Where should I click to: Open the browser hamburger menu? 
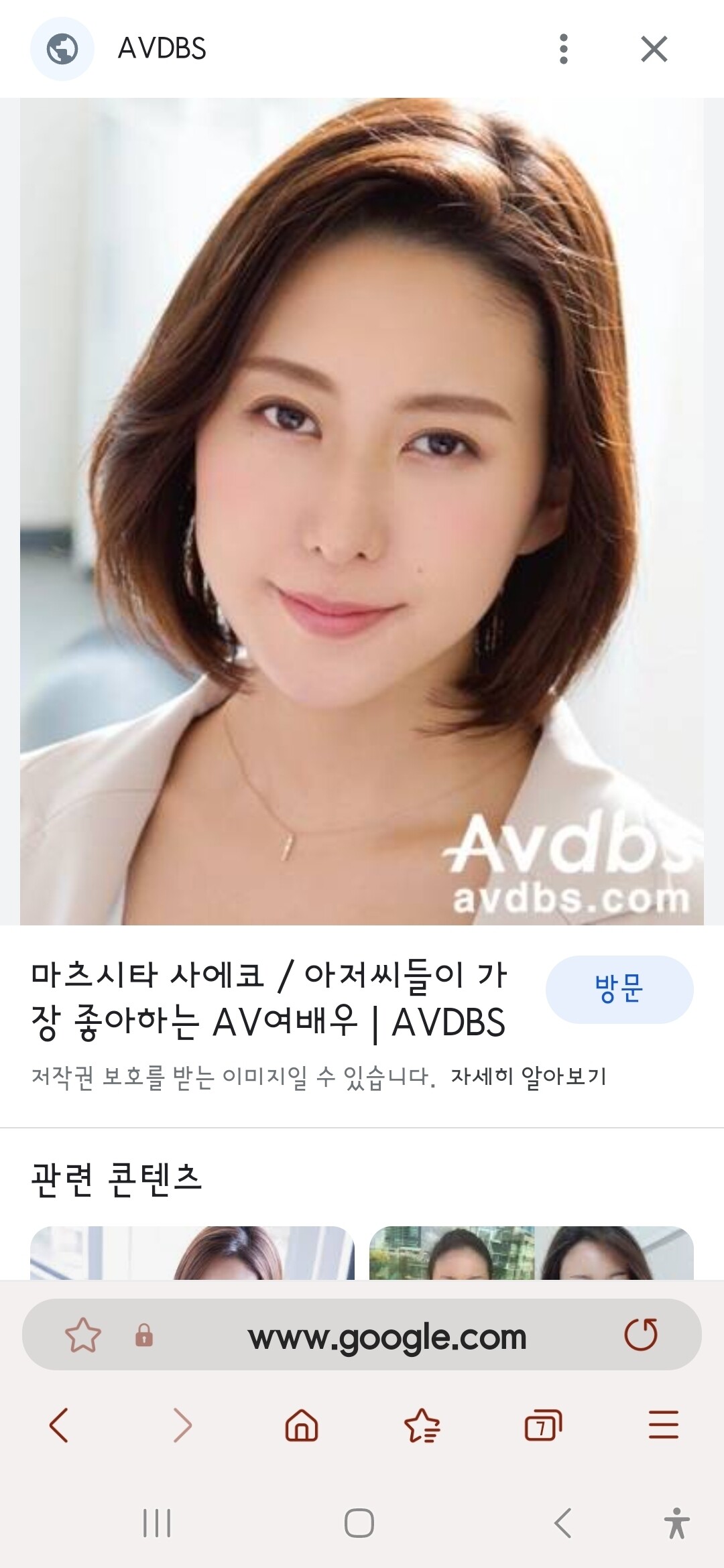664,1425
